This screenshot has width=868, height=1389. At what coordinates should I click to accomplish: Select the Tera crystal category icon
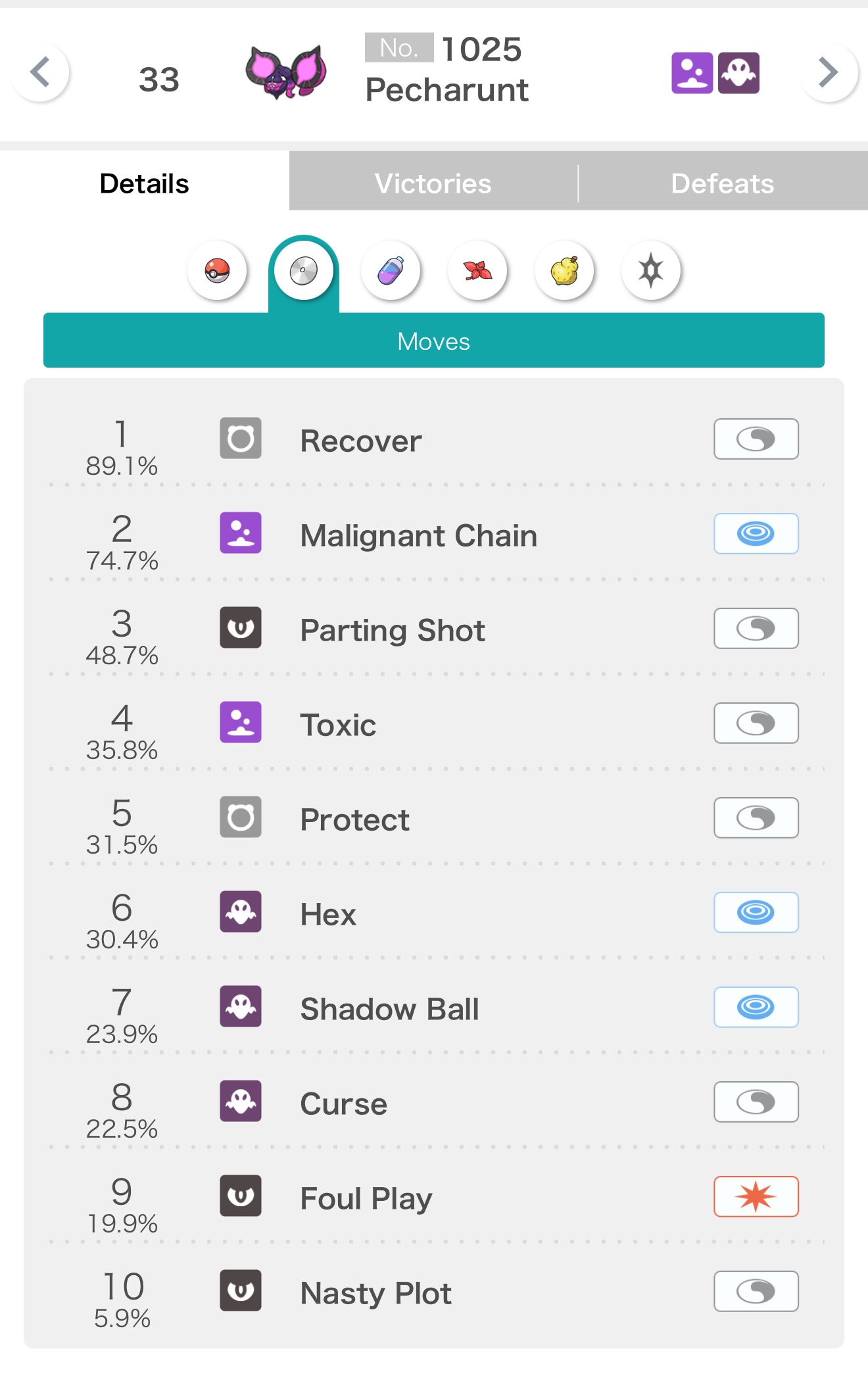(651, 270)
